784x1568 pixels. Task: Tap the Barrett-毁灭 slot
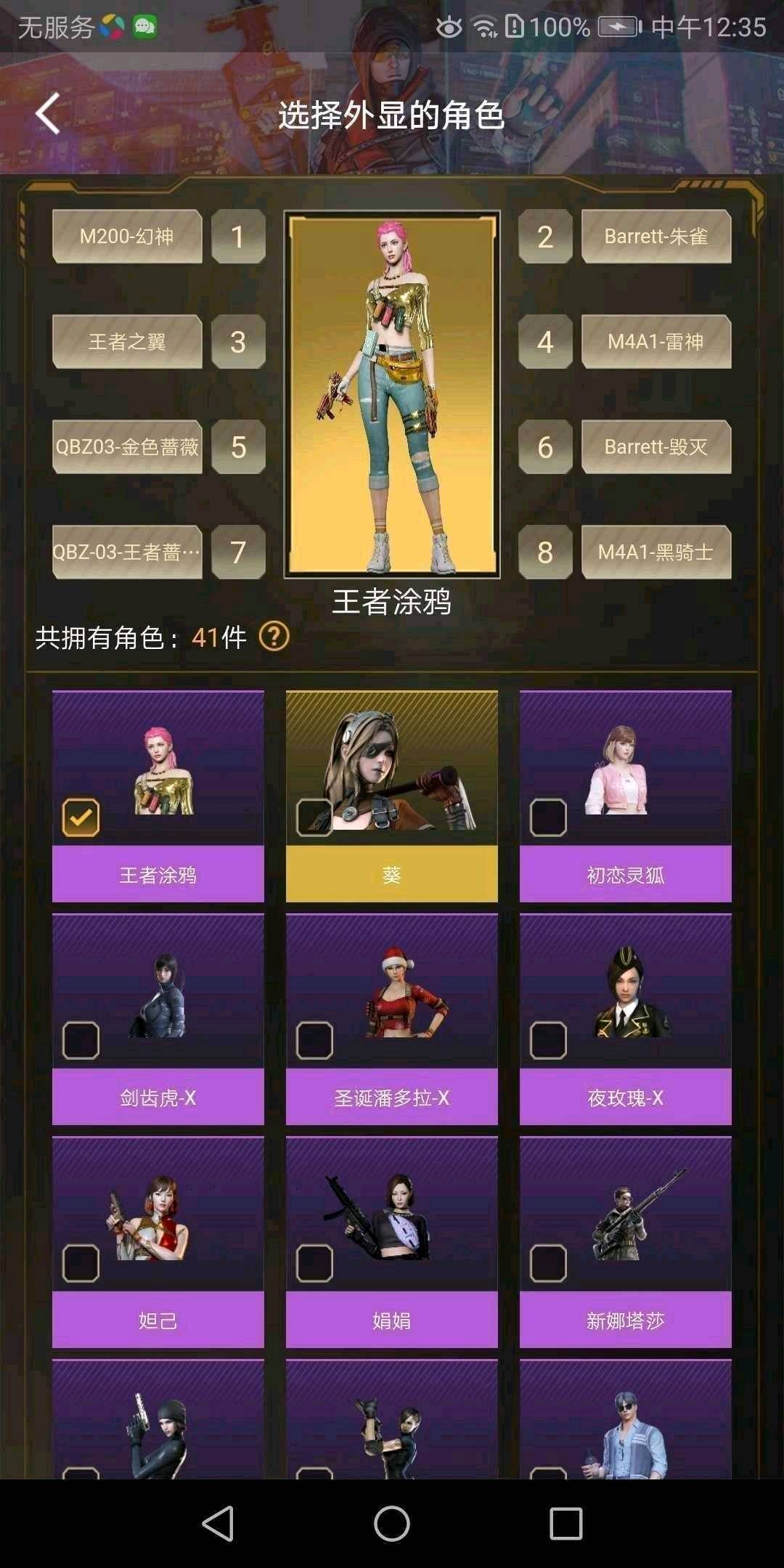(656, 446)
